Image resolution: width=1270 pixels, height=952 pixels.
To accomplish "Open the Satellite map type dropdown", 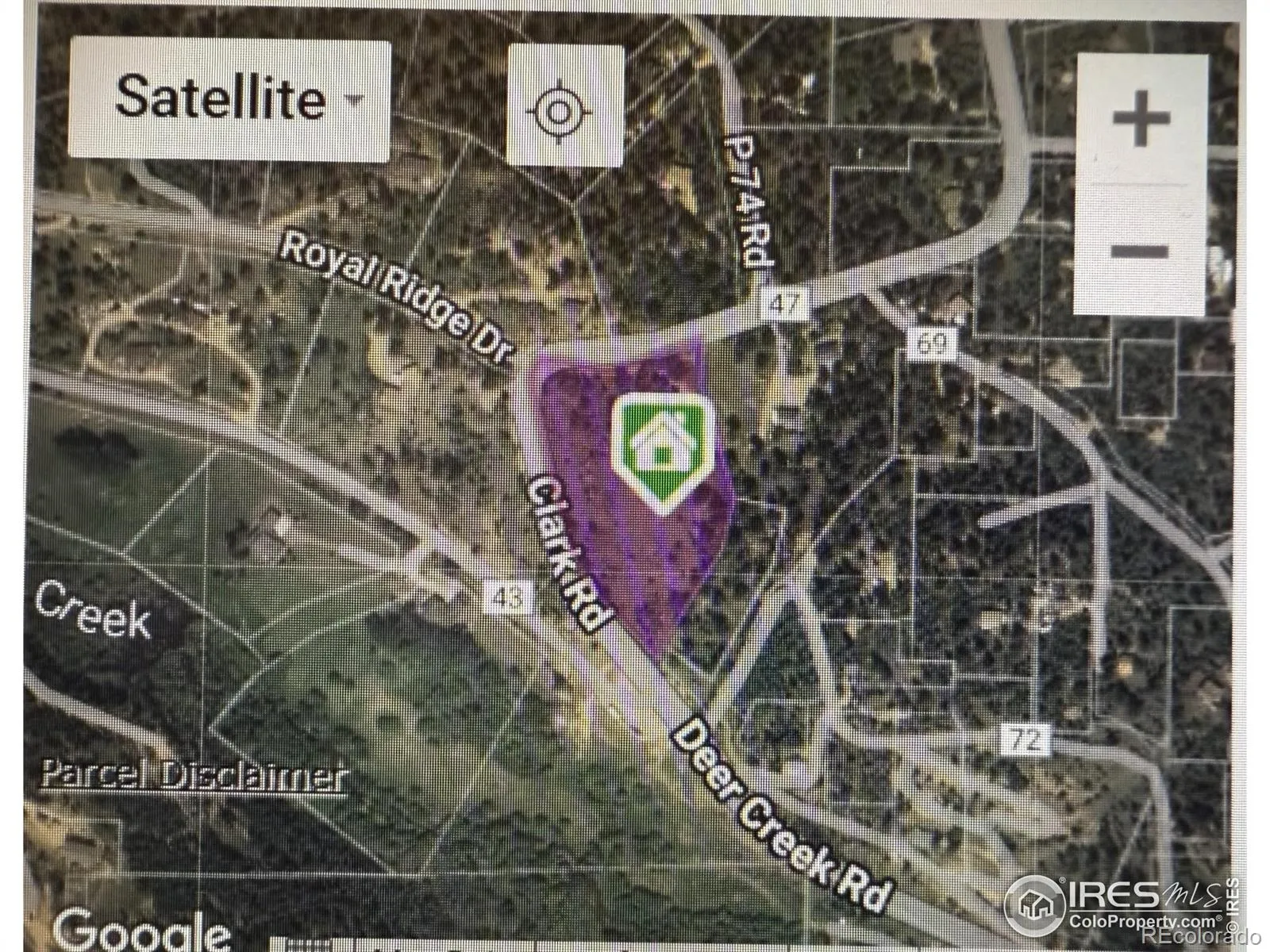I will pyautogui.click(x=229, y=100).
